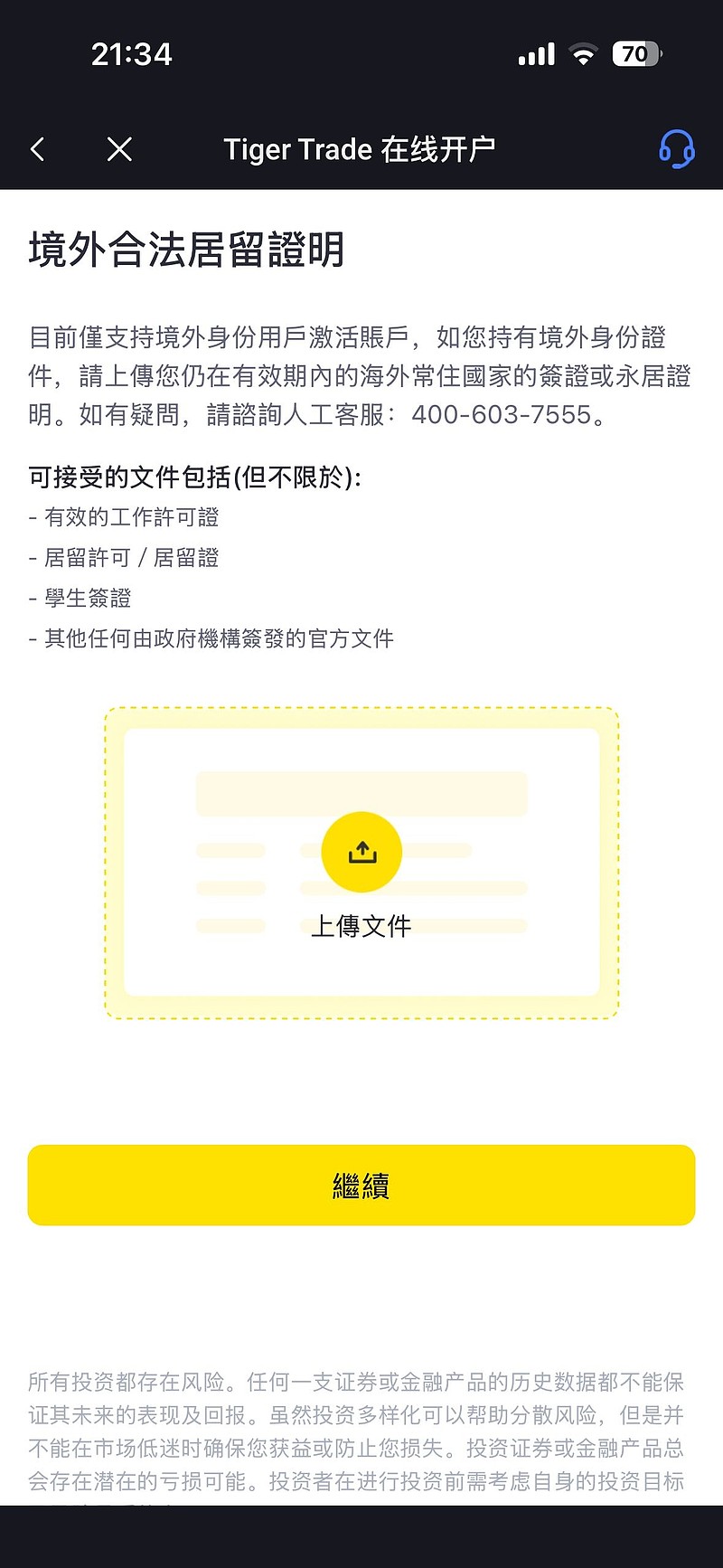The image size is (723, 1568).
Task: Tap the Tiger Trade 在线开户 title
Action: pos(360,148)
